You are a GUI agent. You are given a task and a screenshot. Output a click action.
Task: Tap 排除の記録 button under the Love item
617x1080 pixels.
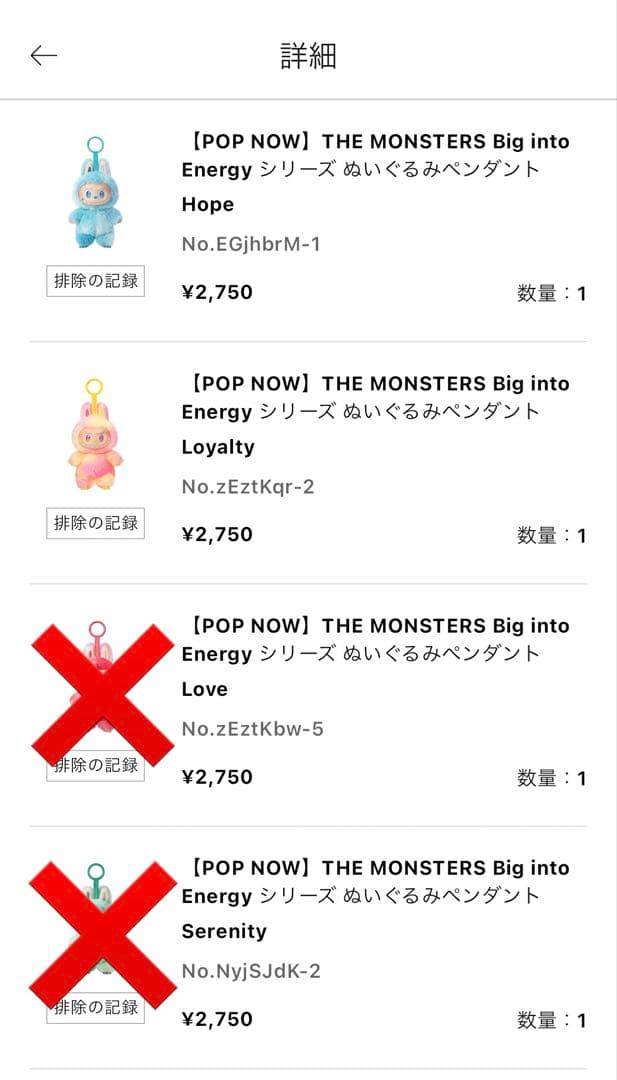96,766
